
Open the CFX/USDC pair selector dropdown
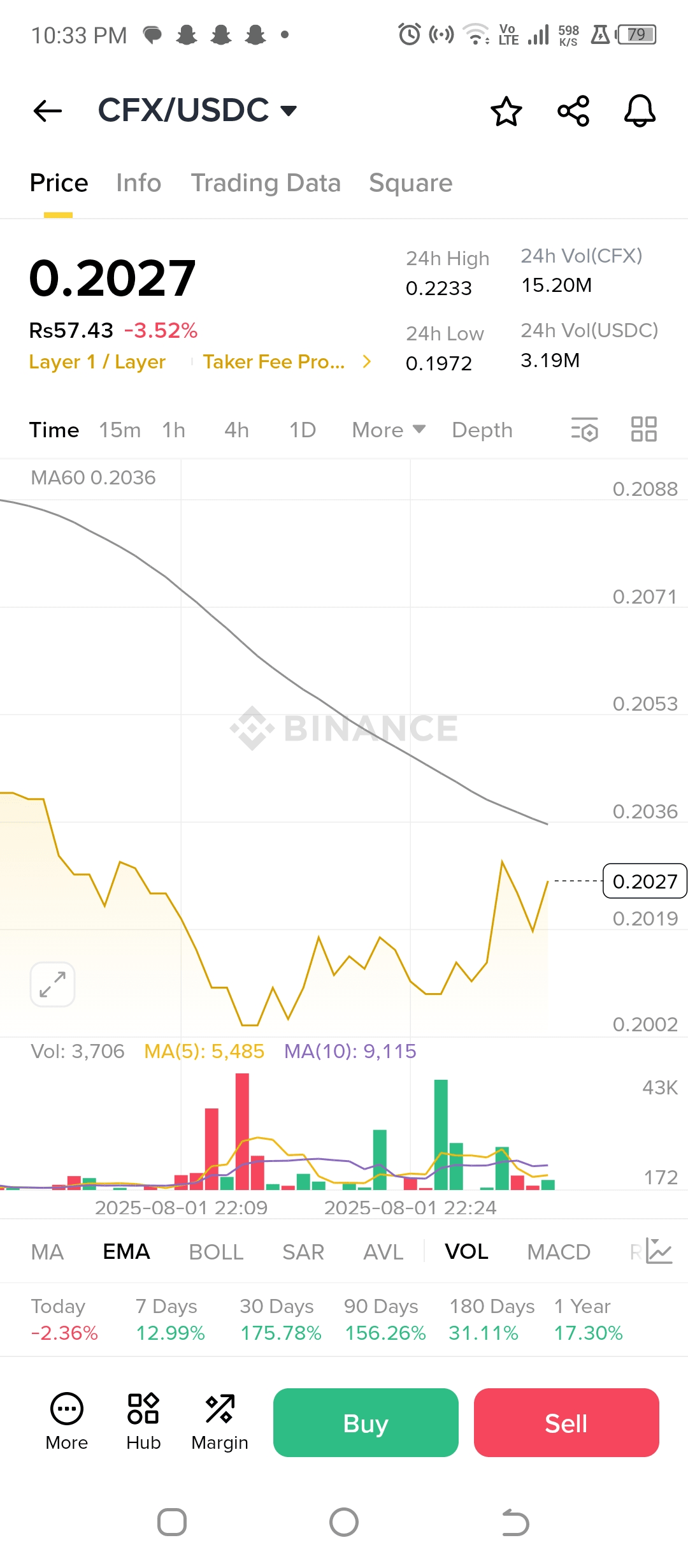(197, 110)
